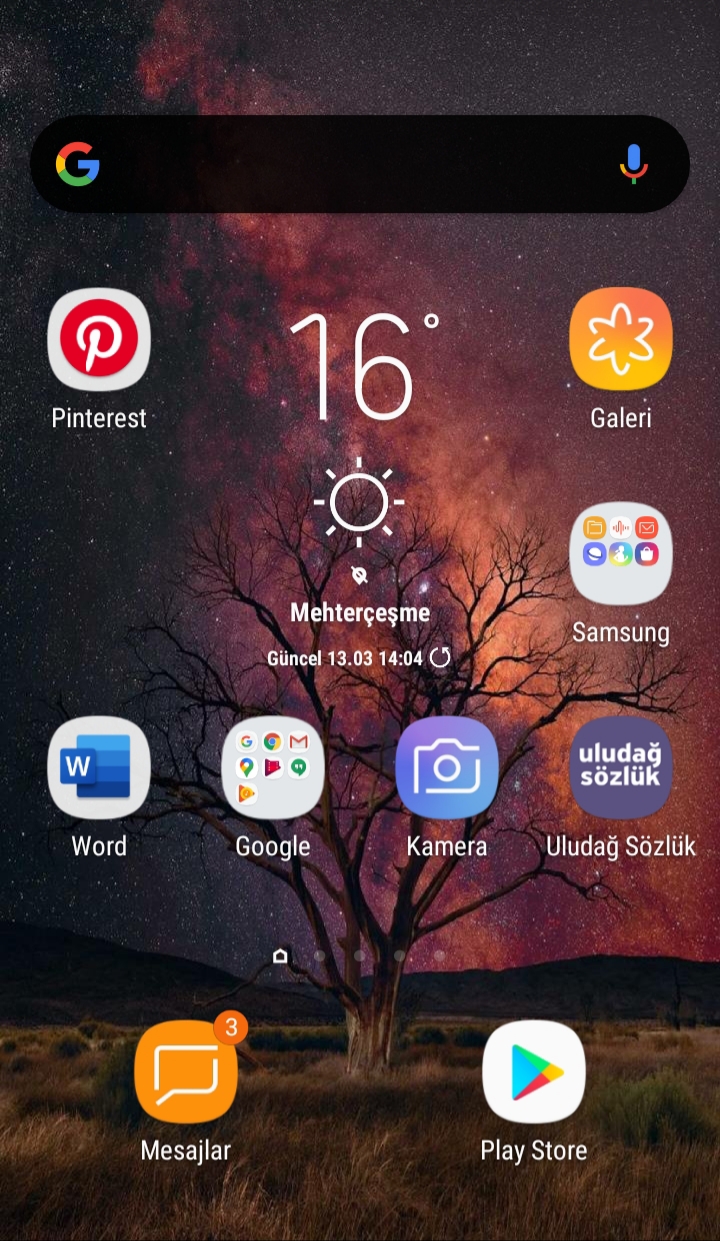Open the Samsung folder
The height and width of the screenshot is (1241, 720).
620,554
